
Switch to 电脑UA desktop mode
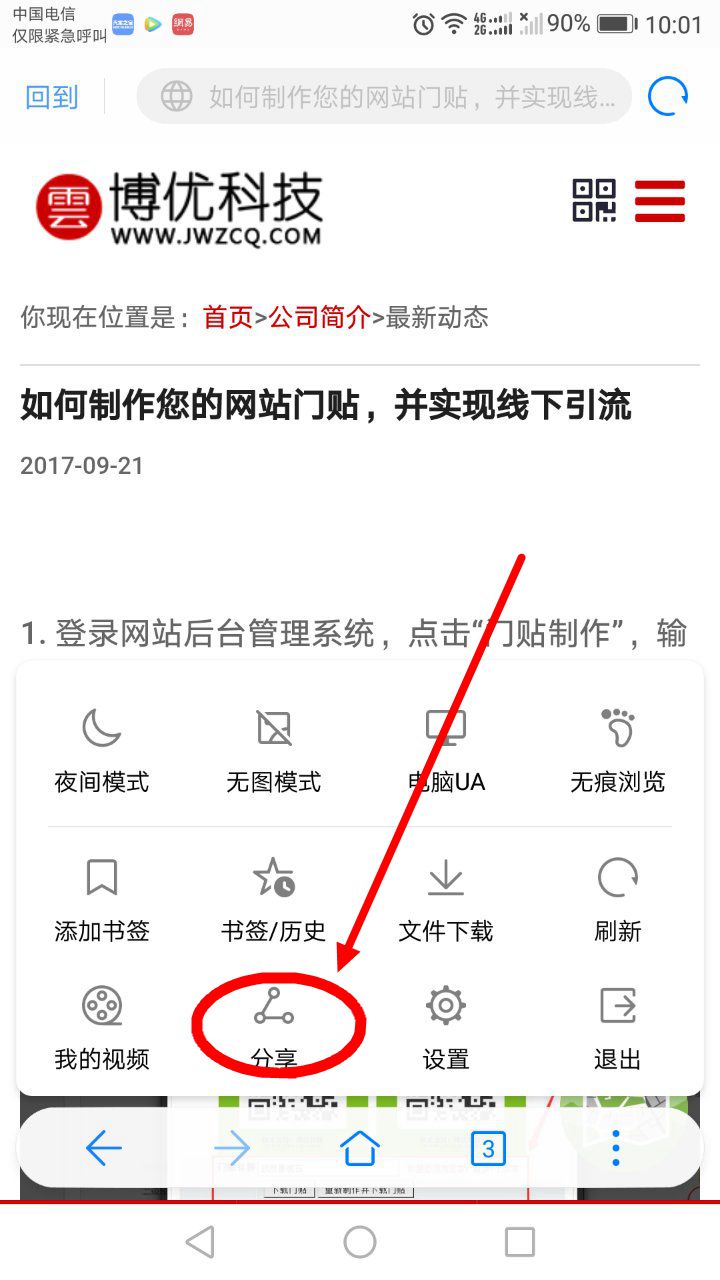(446, 750)
